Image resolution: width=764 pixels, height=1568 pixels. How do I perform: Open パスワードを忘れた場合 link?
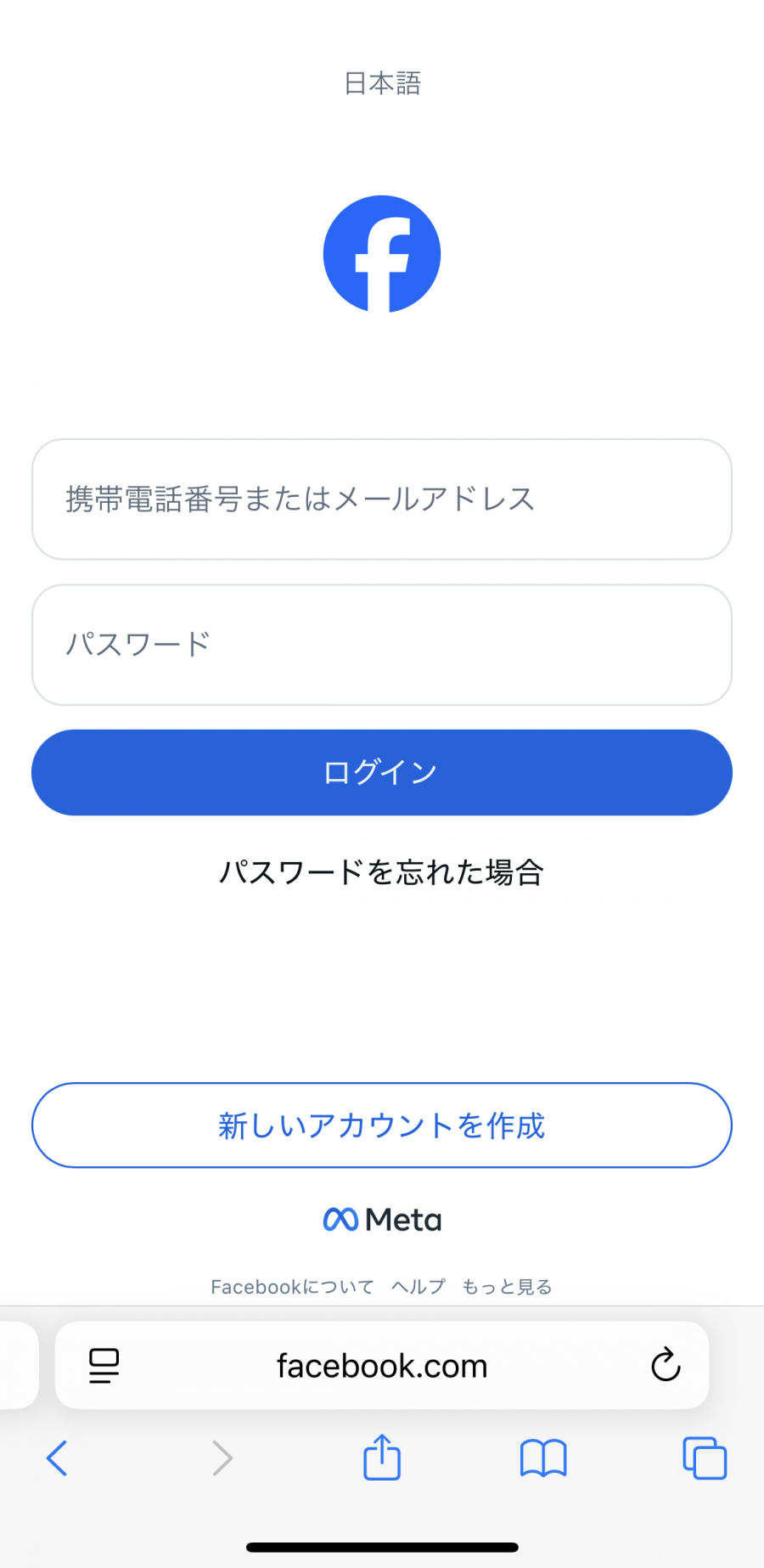pyautogui.click(x=381, y=872)
